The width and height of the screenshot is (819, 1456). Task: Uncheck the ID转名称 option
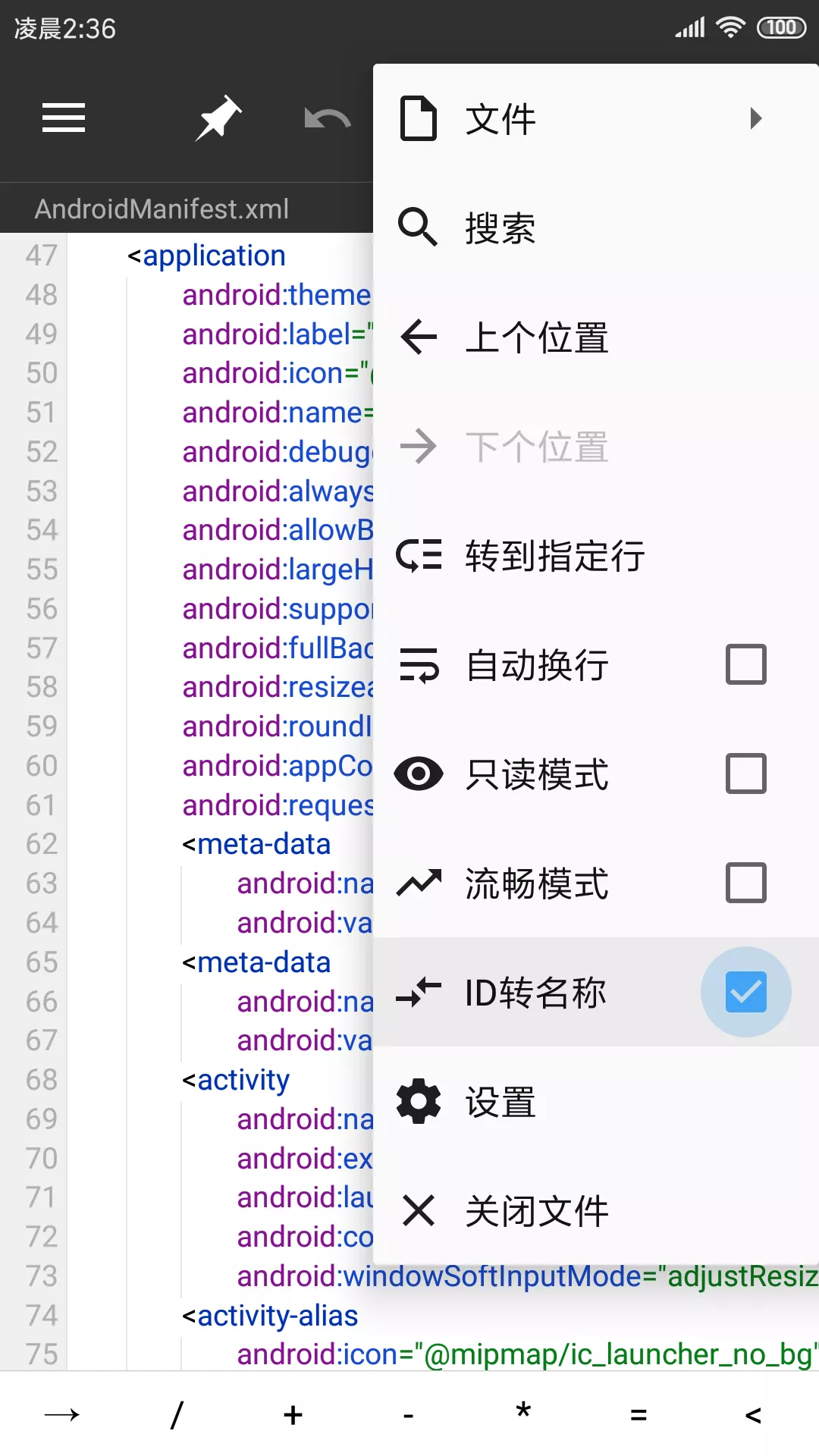[745, 992]
